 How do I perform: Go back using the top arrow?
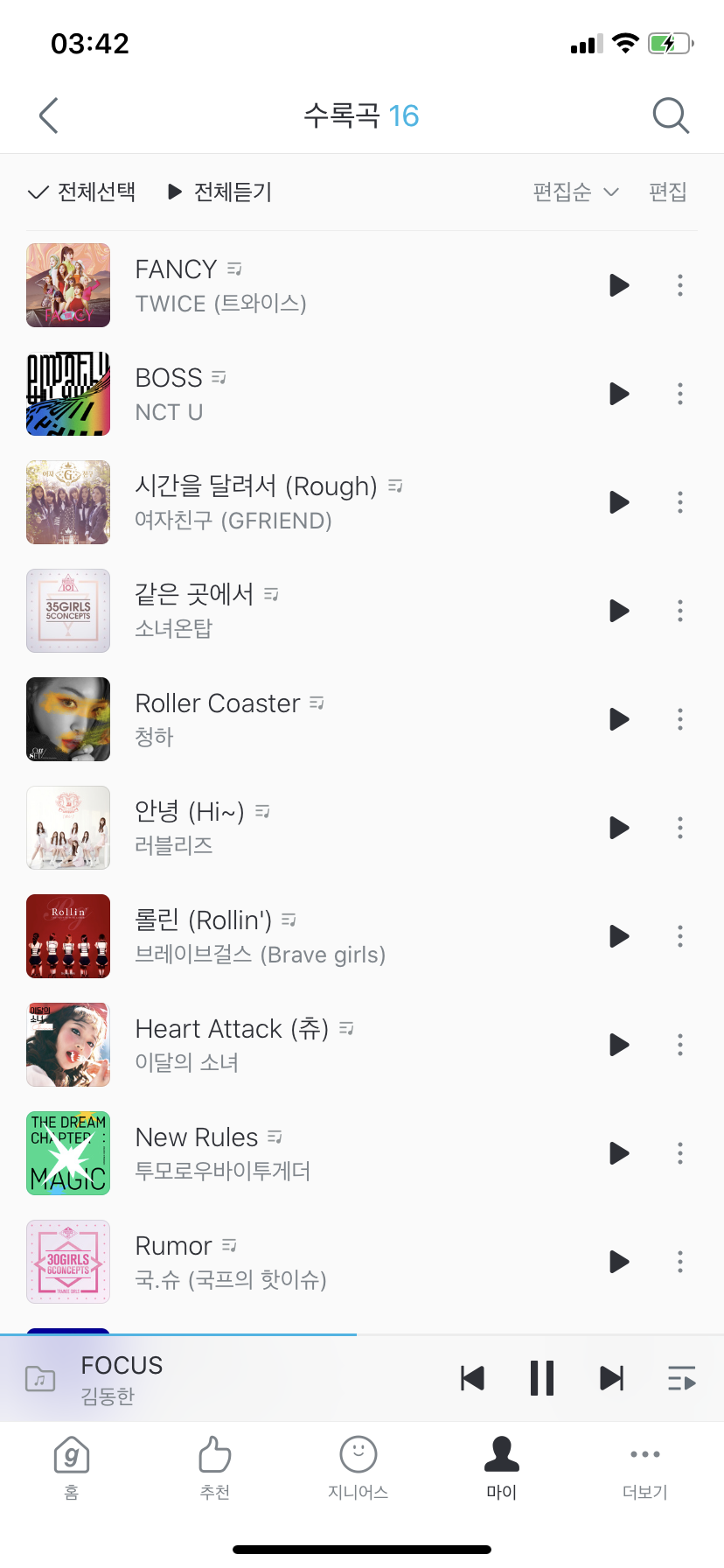49,115
